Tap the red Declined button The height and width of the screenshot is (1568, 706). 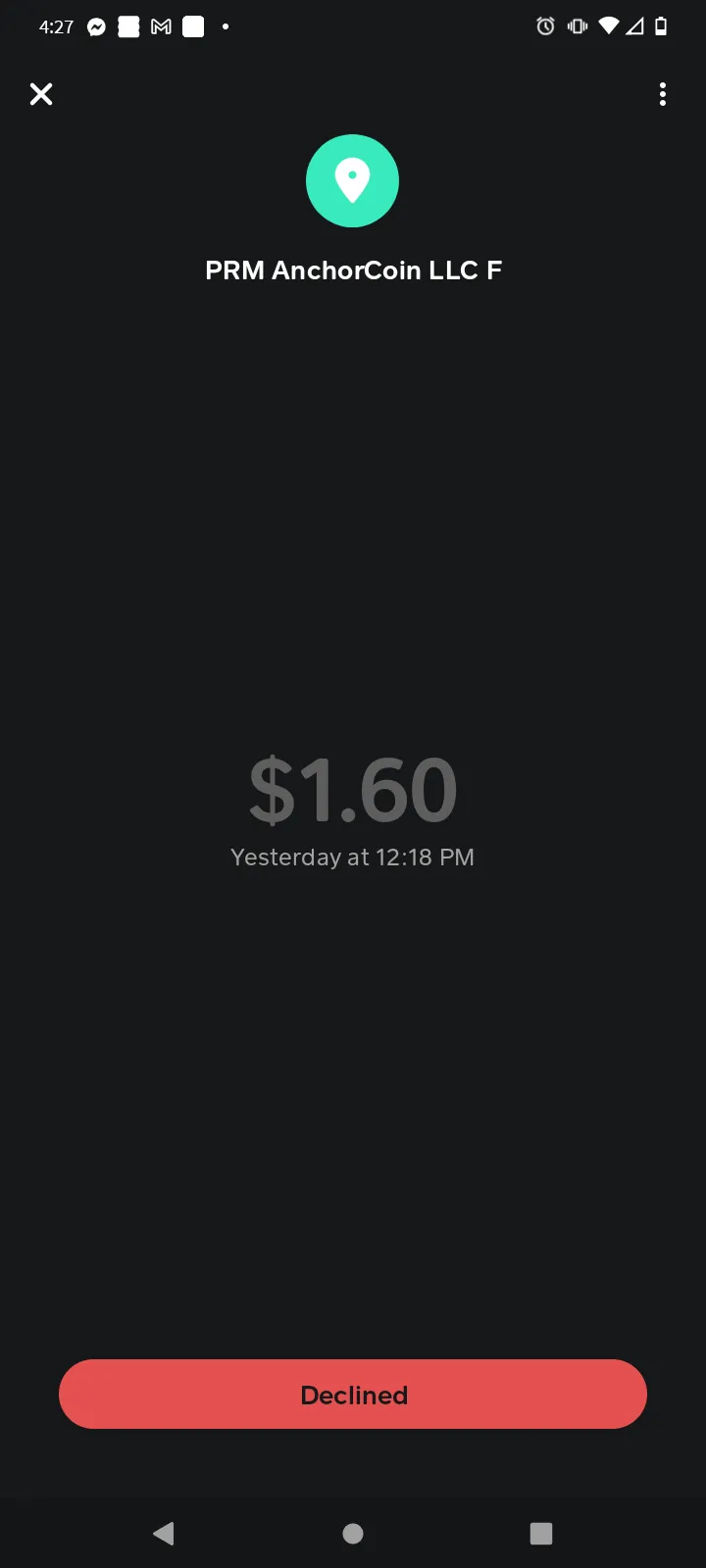353,1395
